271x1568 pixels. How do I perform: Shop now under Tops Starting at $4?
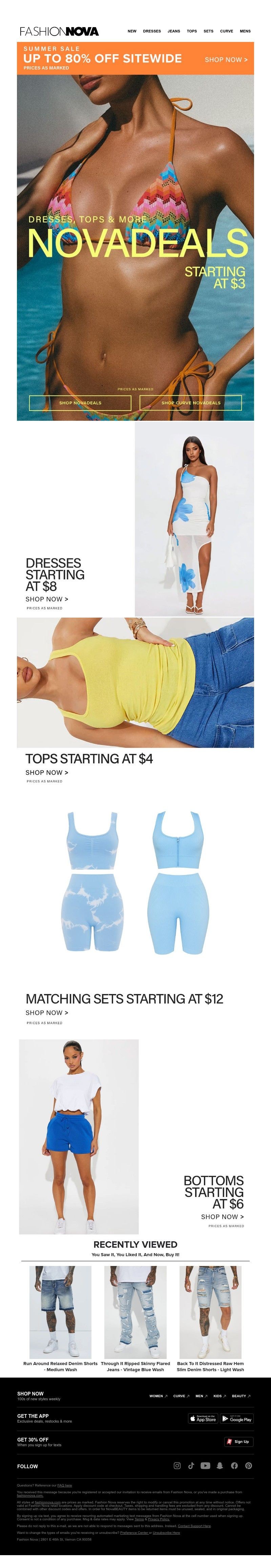point(47,773)
